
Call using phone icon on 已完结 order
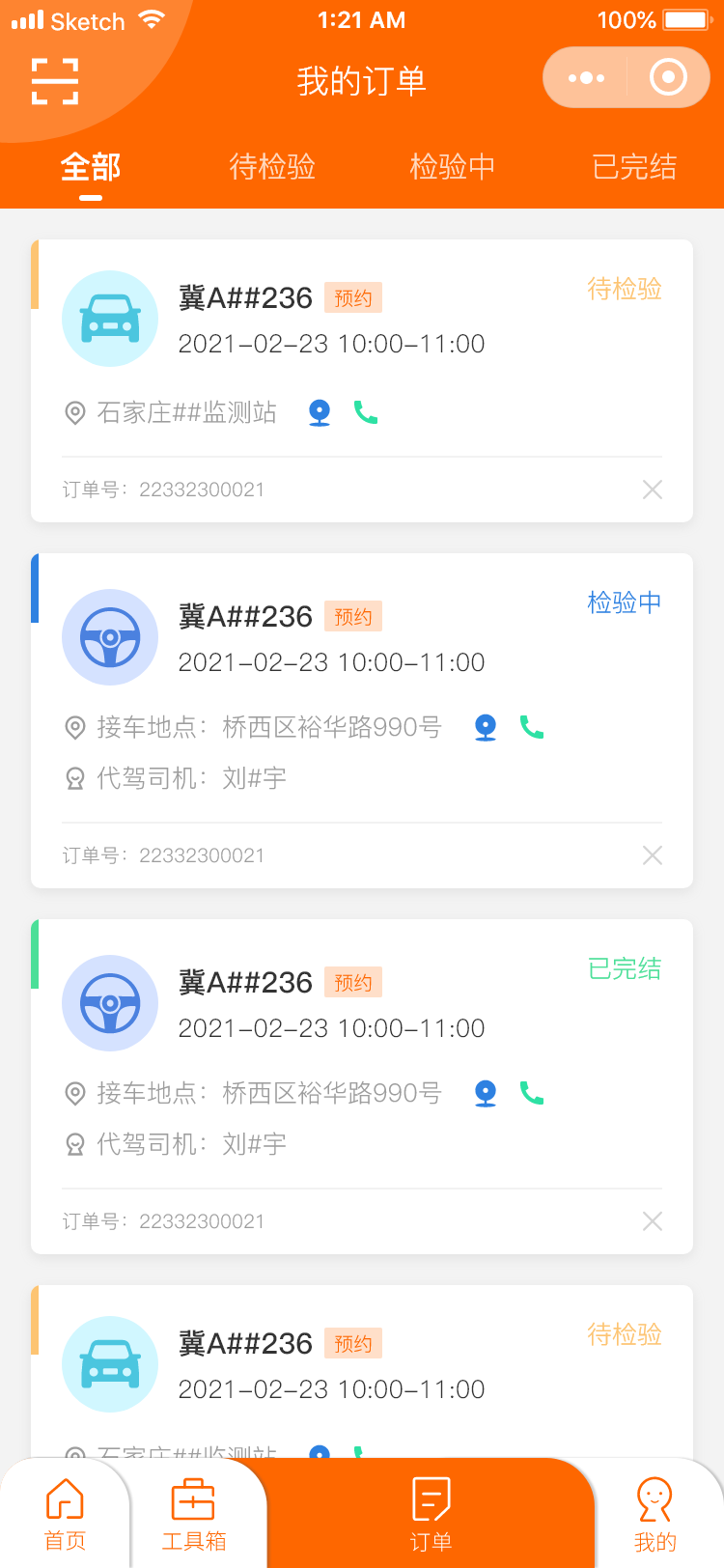click(x=532, y=1093)
